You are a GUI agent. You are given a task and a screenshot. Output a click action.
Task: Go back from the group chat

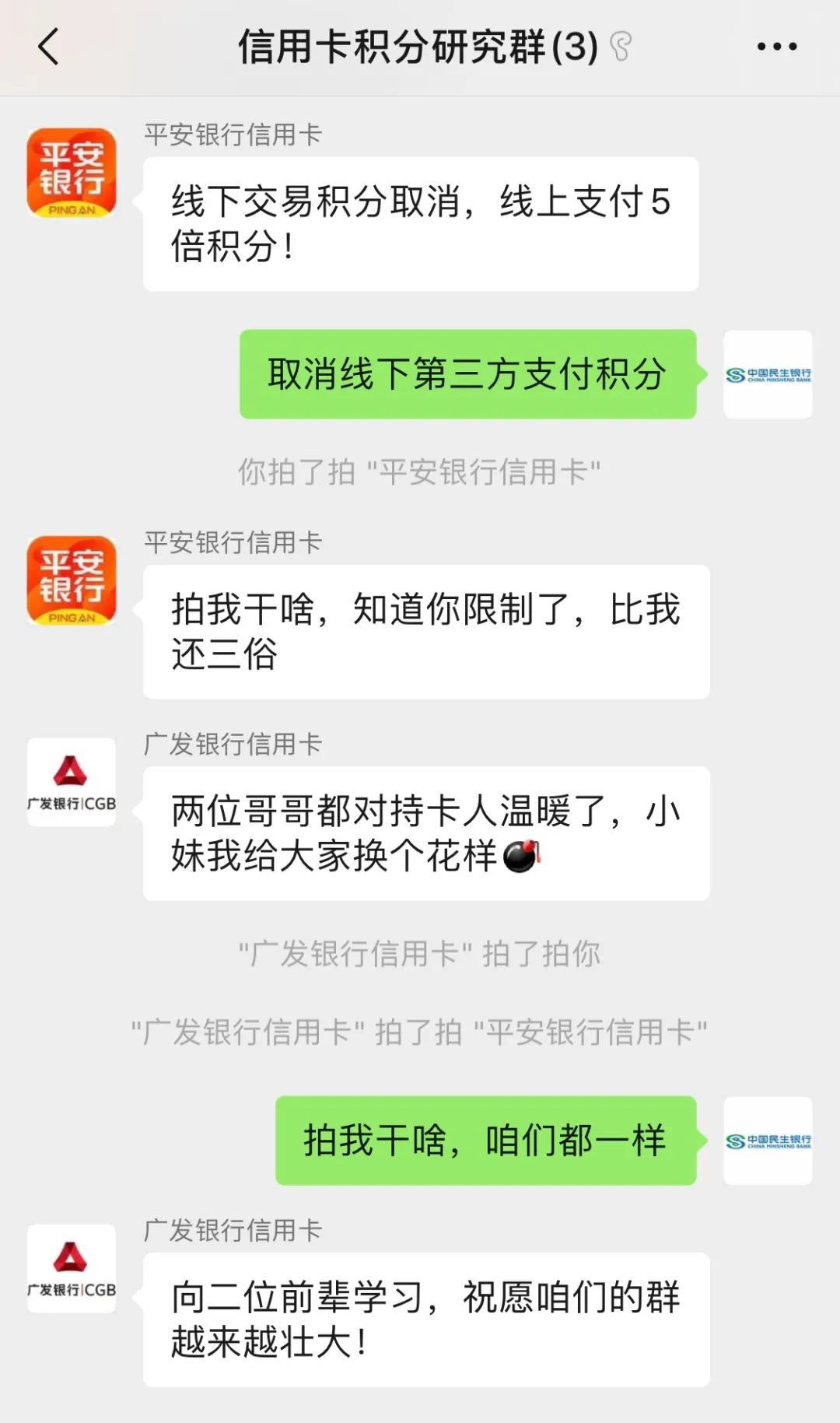coord(48,47)
